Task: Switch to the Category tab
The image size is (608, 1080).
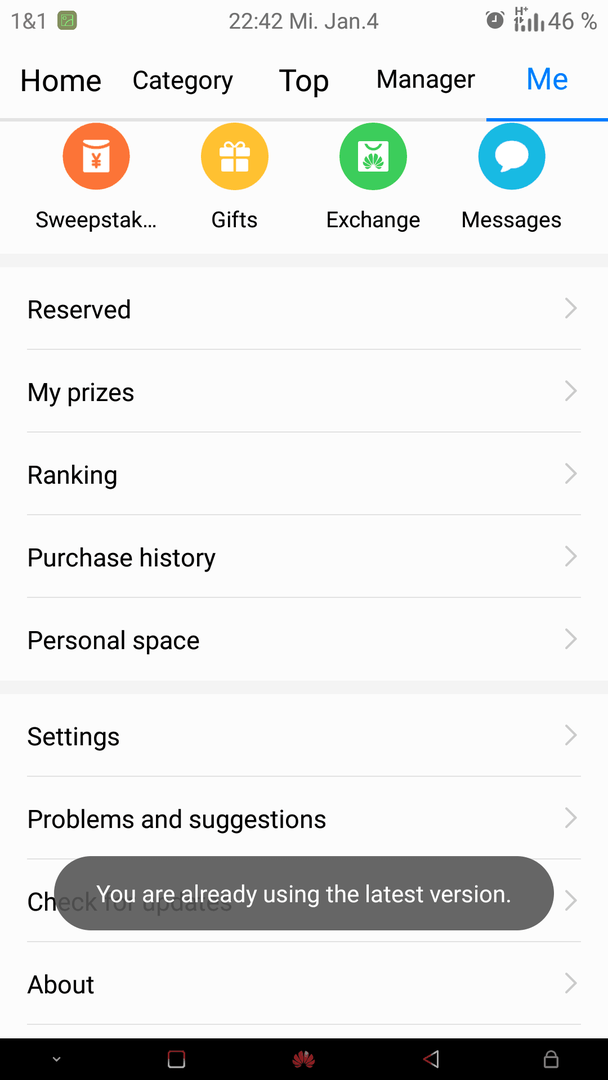Action: (182, 81)
